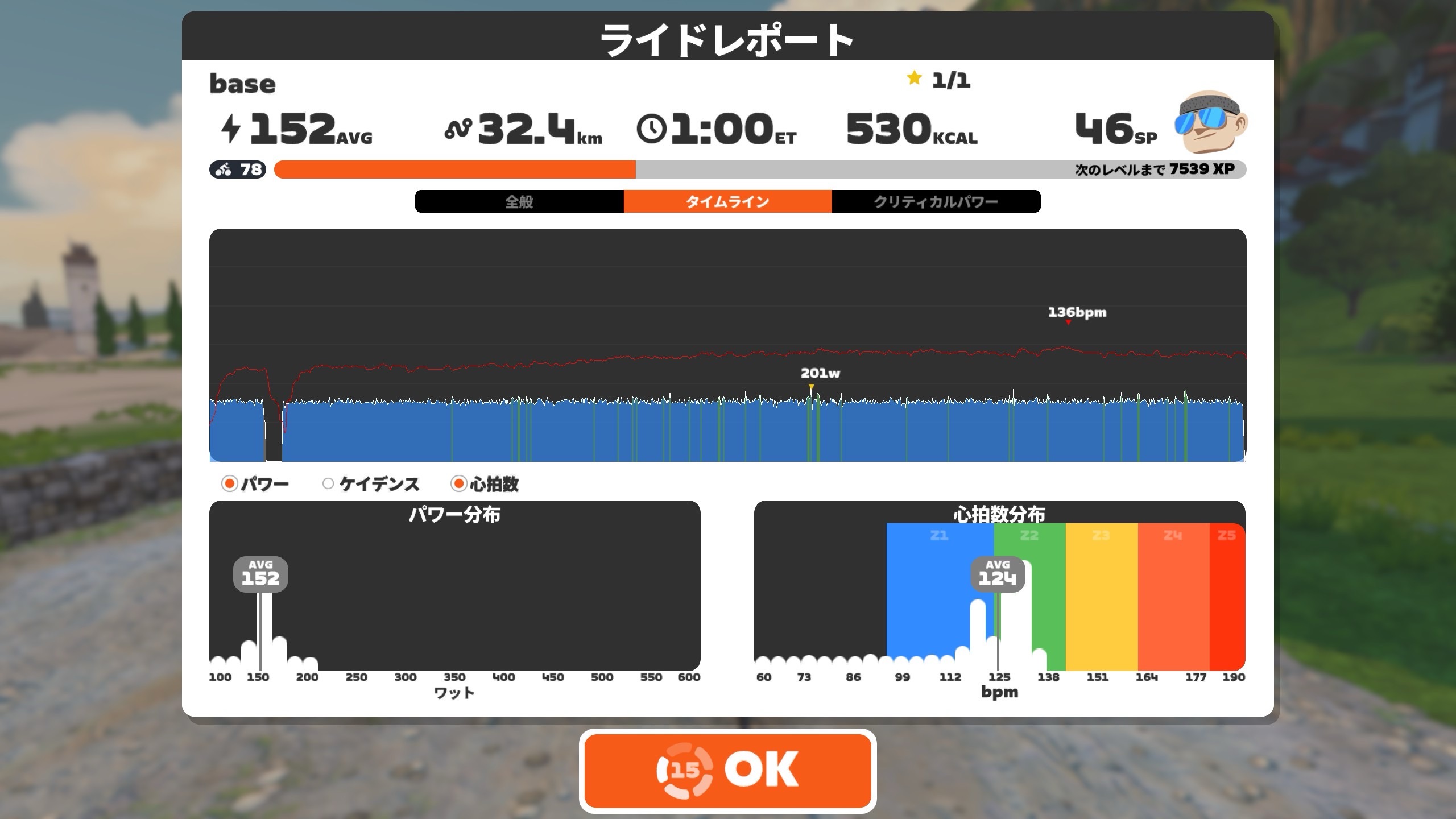
Task: Open the クリティカルパワー tab
Action: click(936, 202)
